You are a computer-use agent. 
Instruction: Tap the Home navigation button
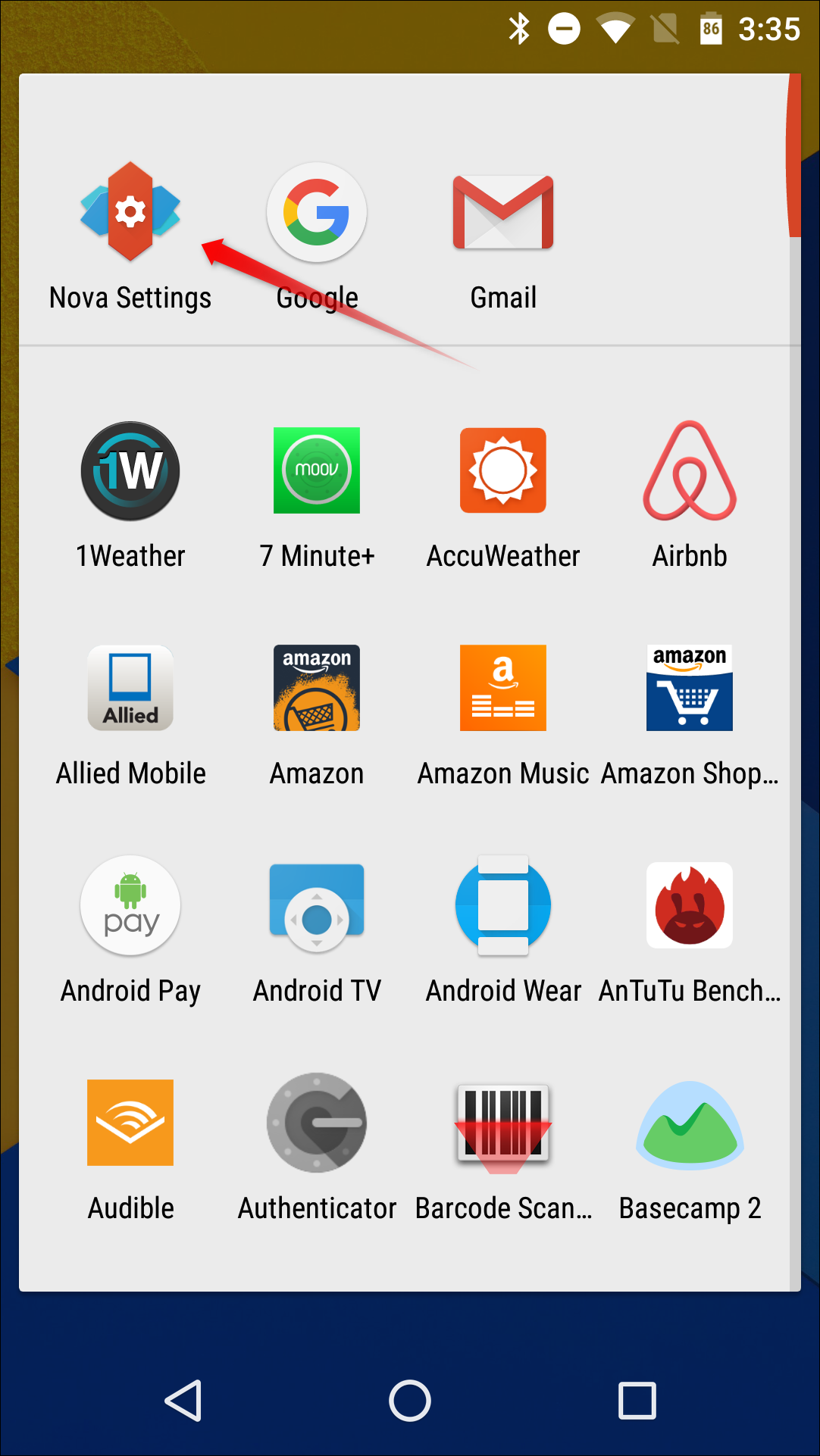point(409,1401)
